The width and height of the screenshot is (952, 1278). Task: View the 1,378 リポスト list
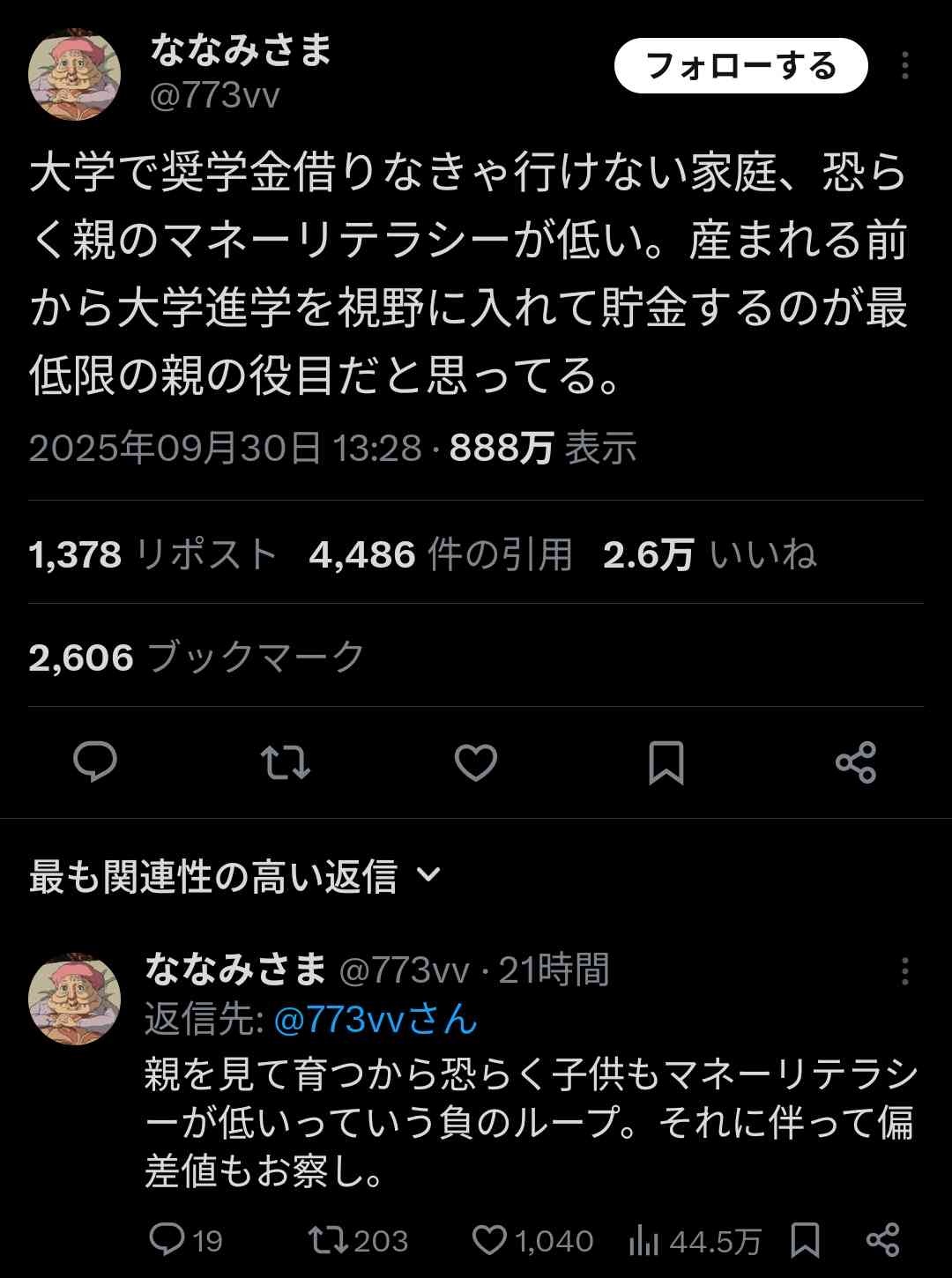[152, 555]
